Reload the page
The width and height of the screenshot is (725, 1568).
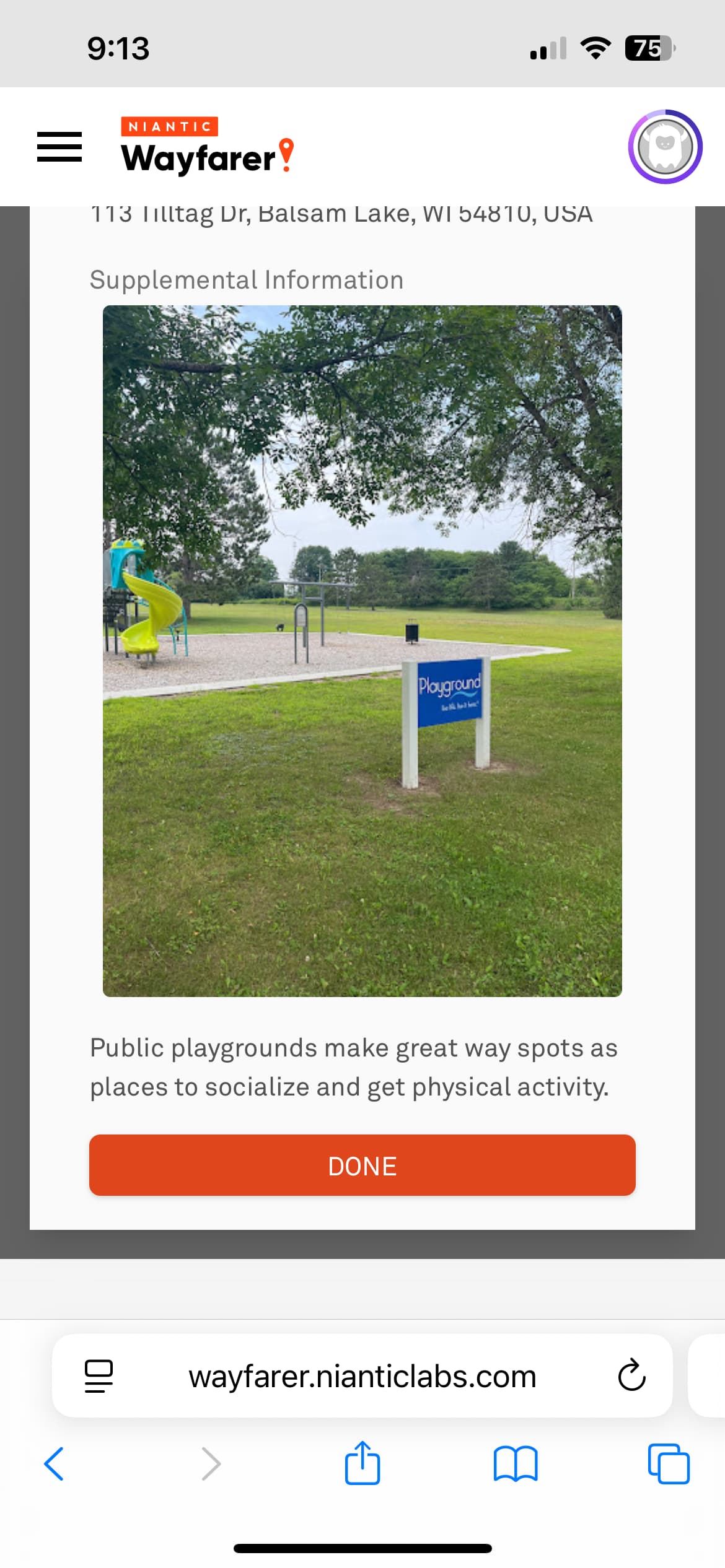[631, 1375]
